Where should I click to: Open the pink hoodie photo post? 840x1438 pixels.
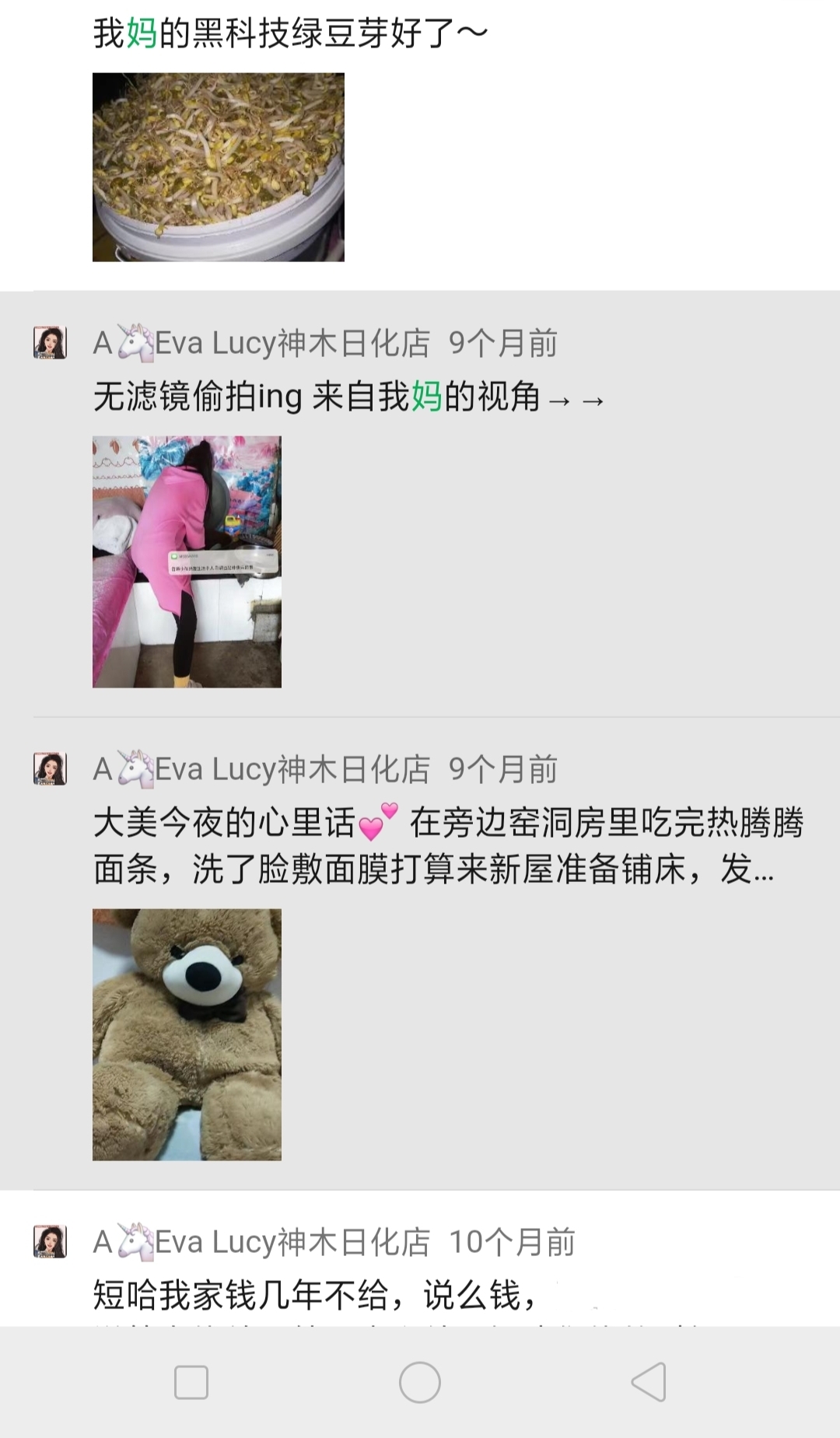(x=187, y=562)
